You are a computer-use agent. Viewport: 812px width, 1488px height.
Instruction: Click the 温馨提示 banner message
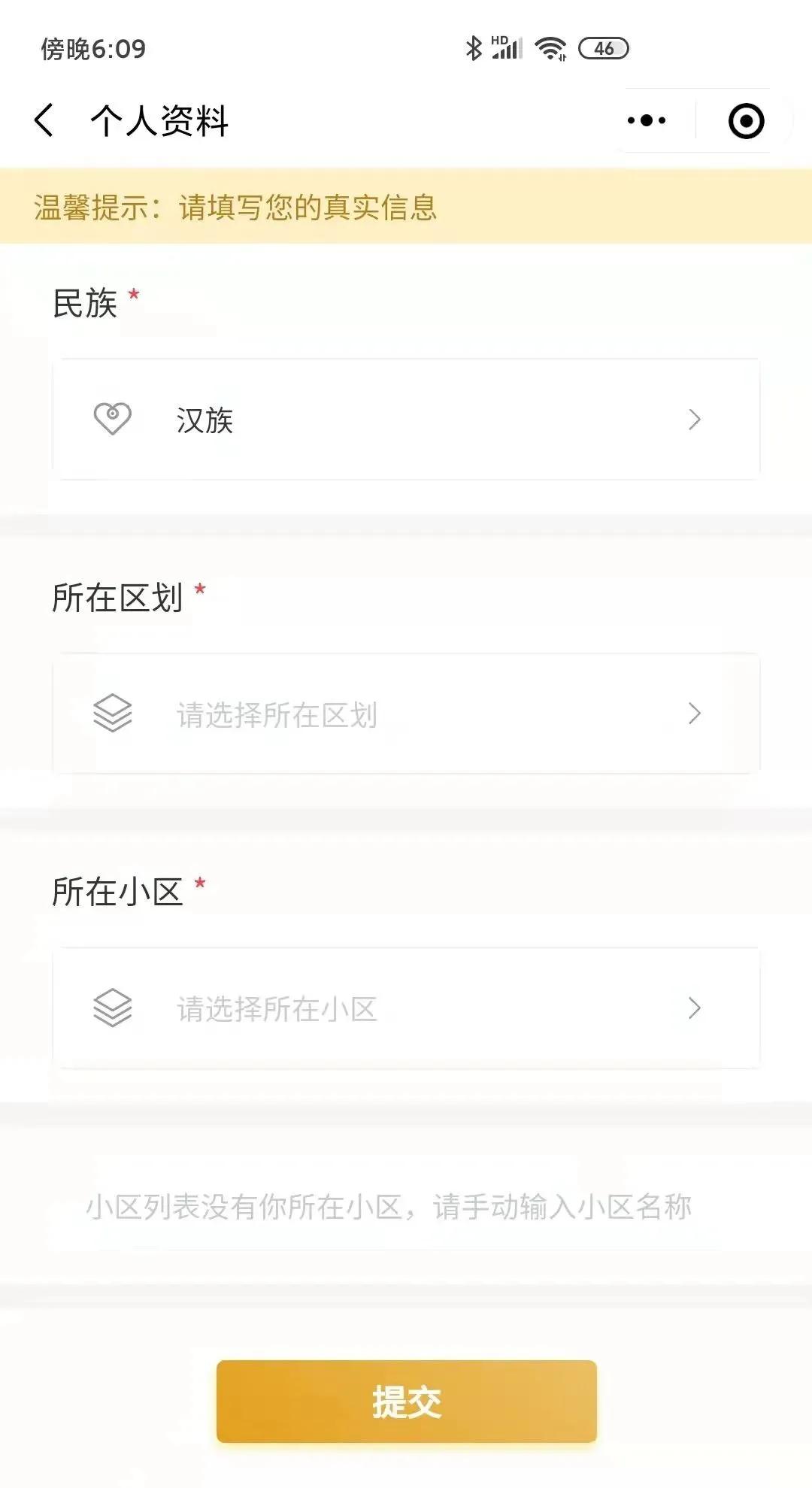pos(237,208)
